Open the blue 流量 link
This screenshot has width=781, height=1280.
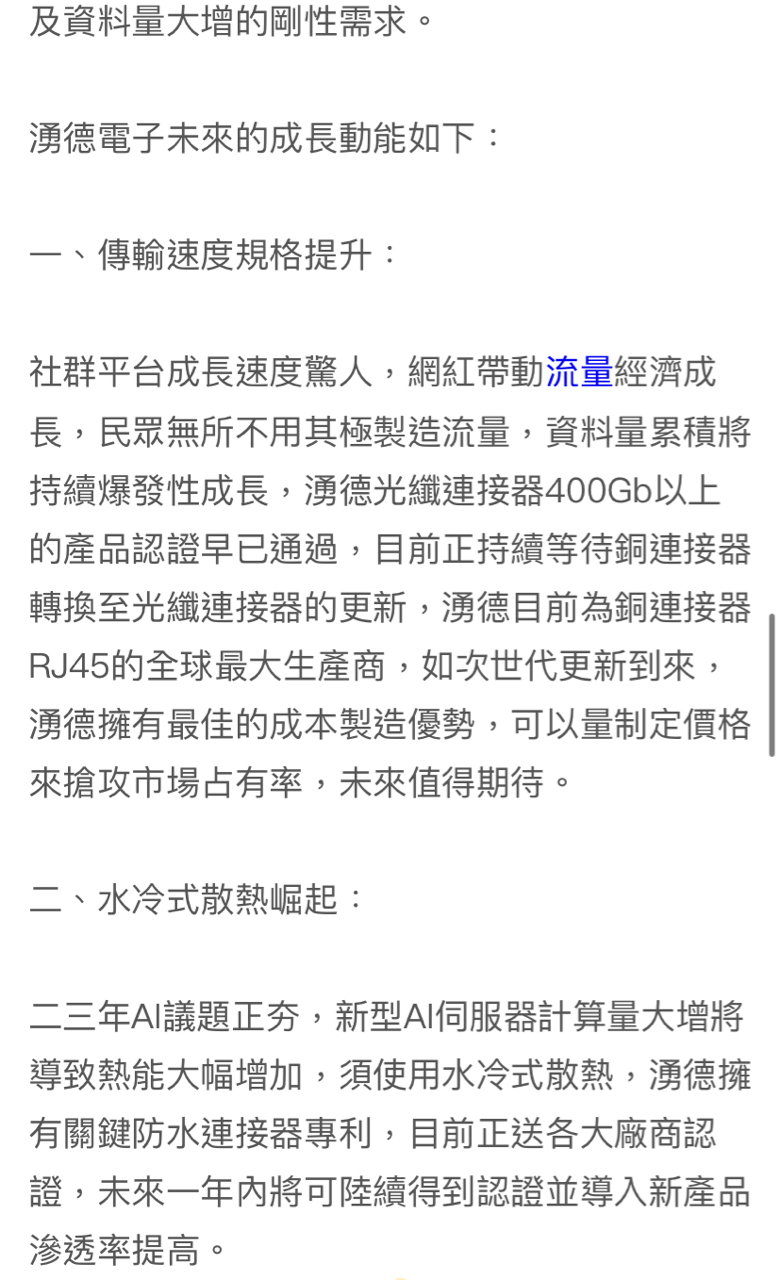click(579, 373)
